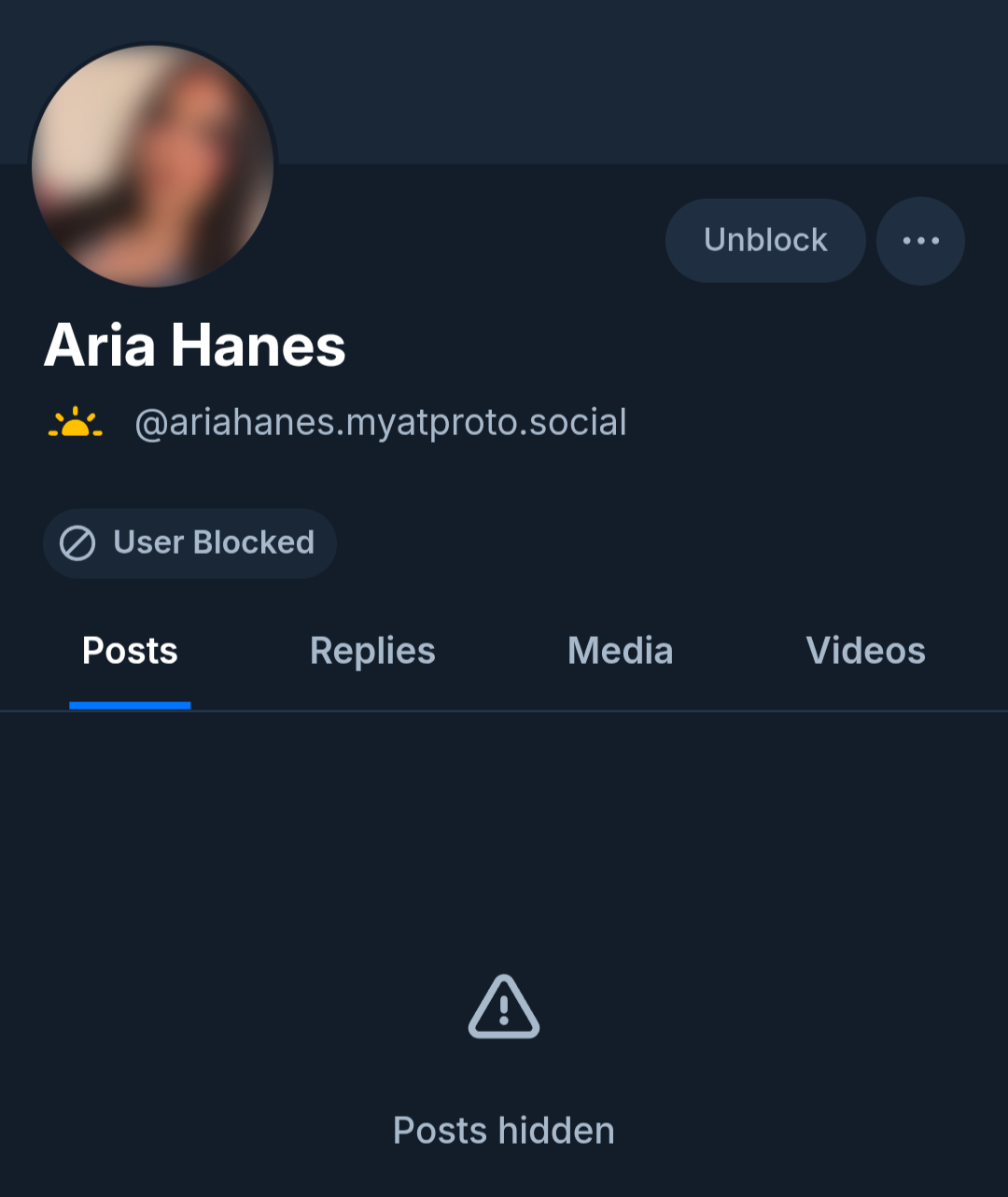Switch to the Replies tab
Image resolution: width=1008 pixels, height=1197 pixels.
(x=372, y=652)
